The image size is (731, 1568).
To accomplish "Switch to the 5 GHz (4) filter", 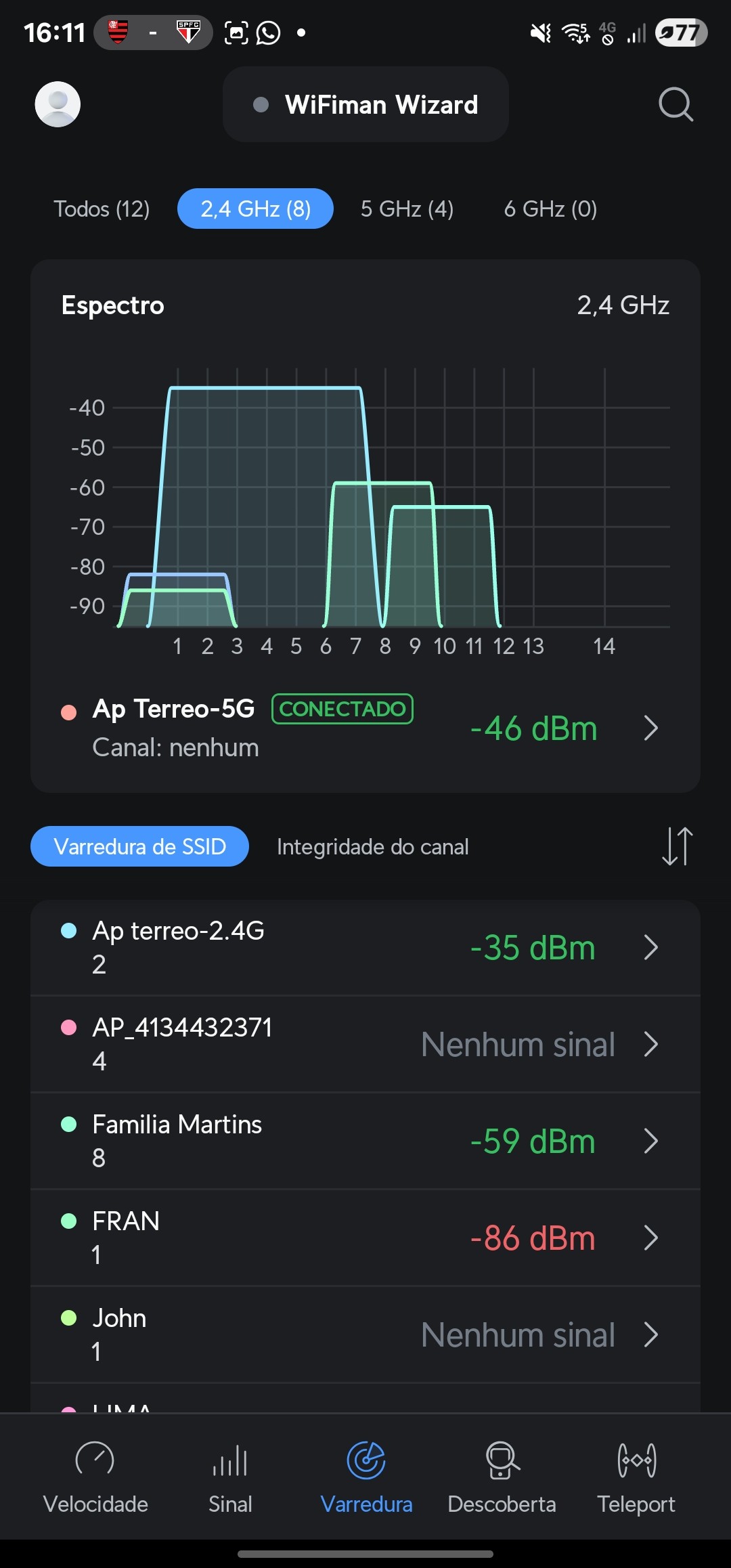I will point(407,209).
